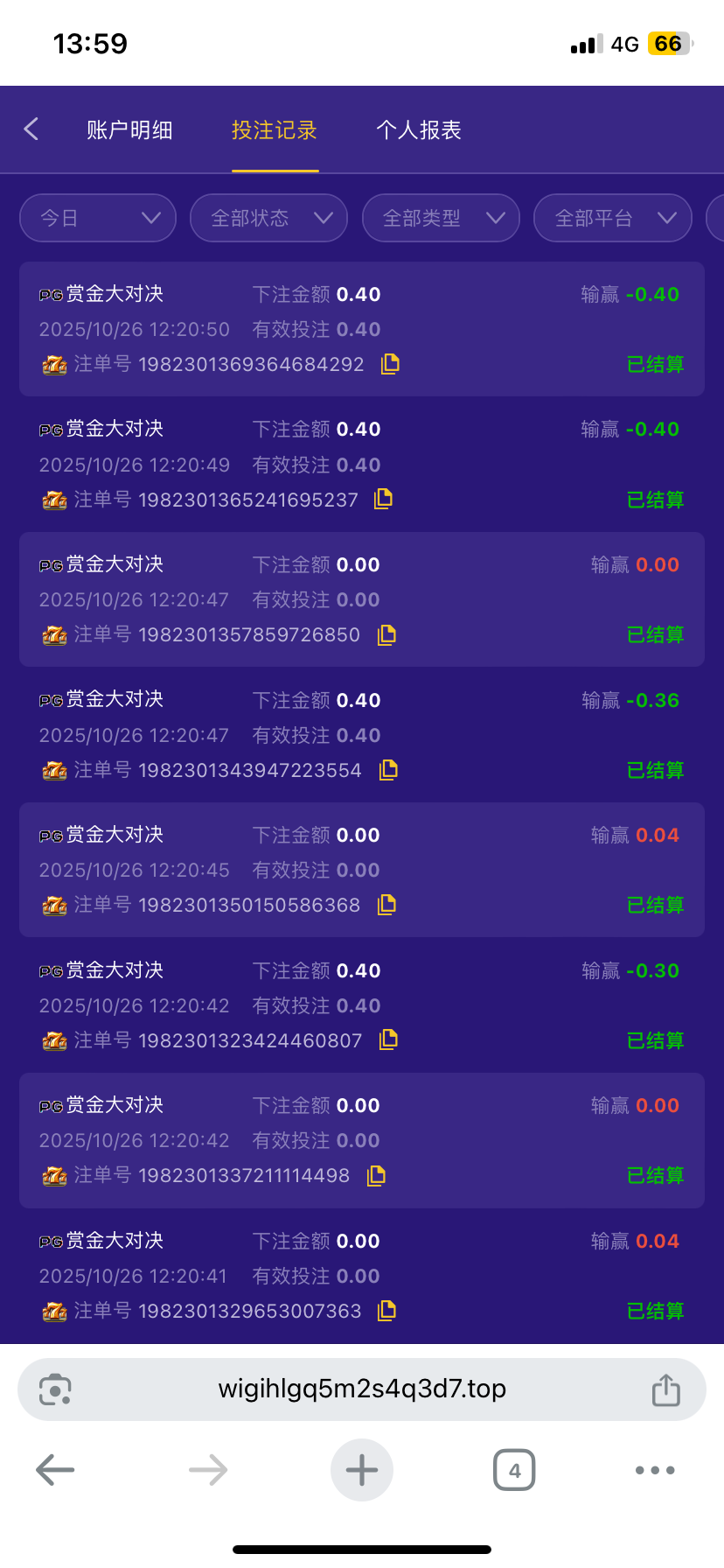Screen dimensions: 724x1568
Task: Open the 今日 date filter dropdown
Action: click(x=98, y=218)
